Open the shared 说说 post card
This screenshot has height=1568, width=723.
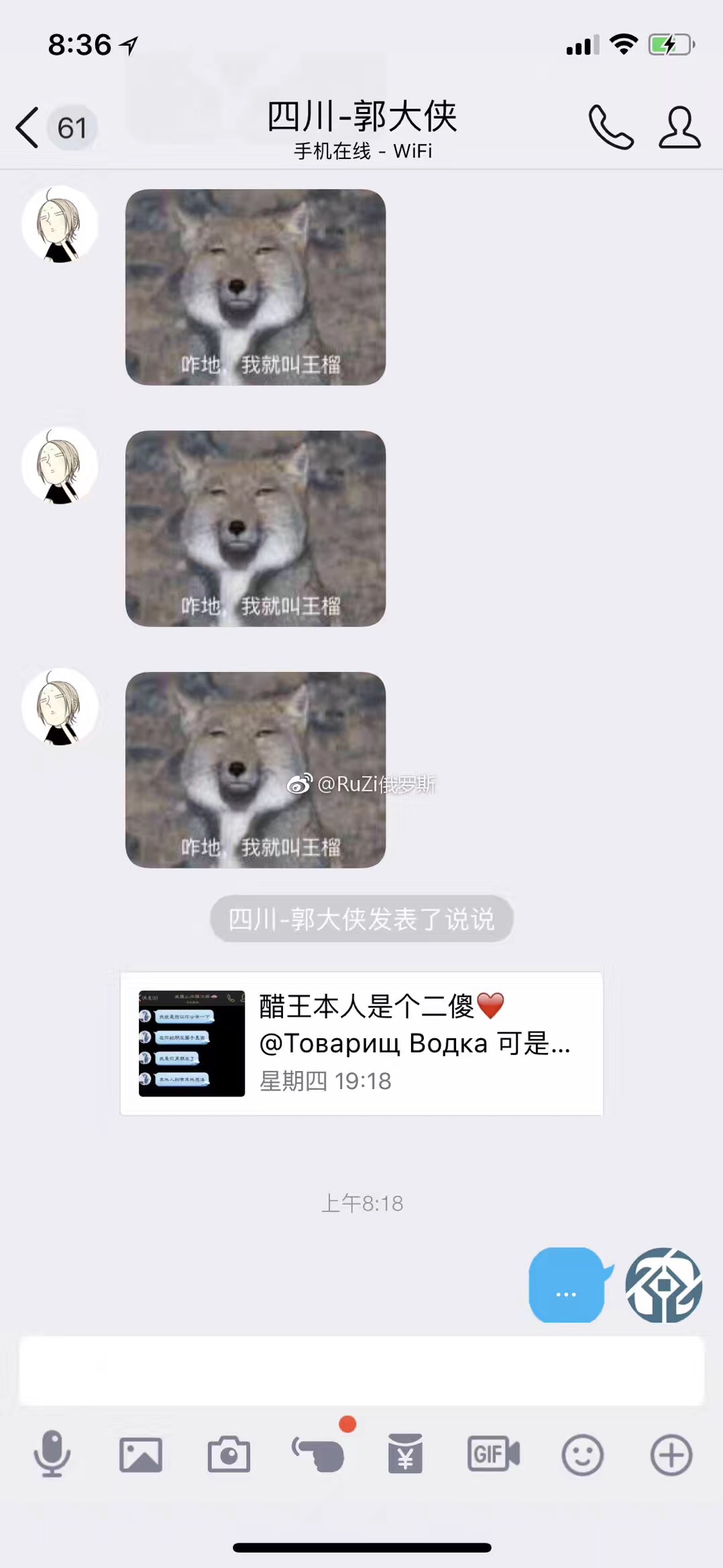(x=361, y=1043)
